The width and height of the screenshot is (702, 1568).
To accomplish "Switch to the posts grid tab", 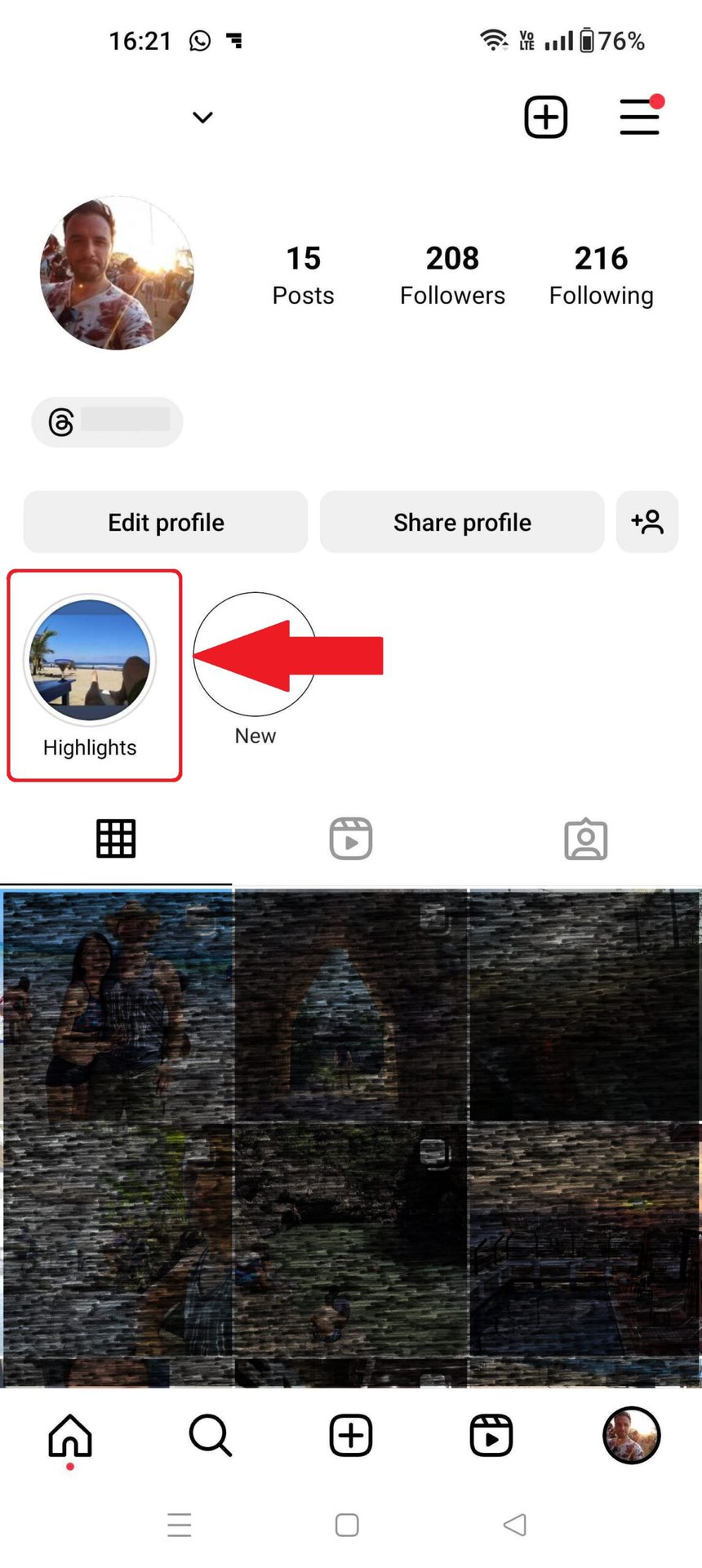I will pos(116,839).
